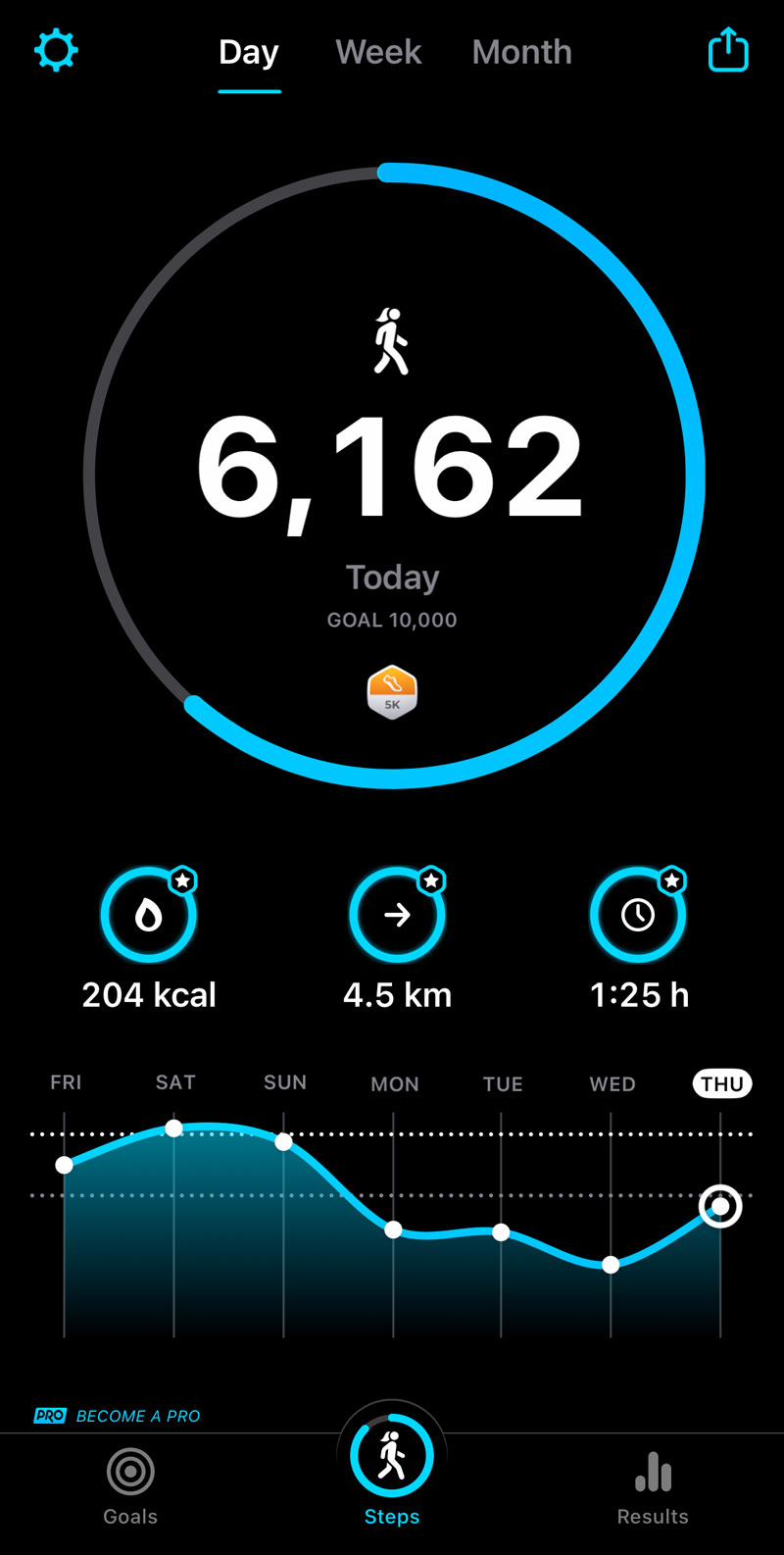The height and width of the screenshot is (1555, 784).
Task: Open the settings gear
Action: tap(56, 50)
